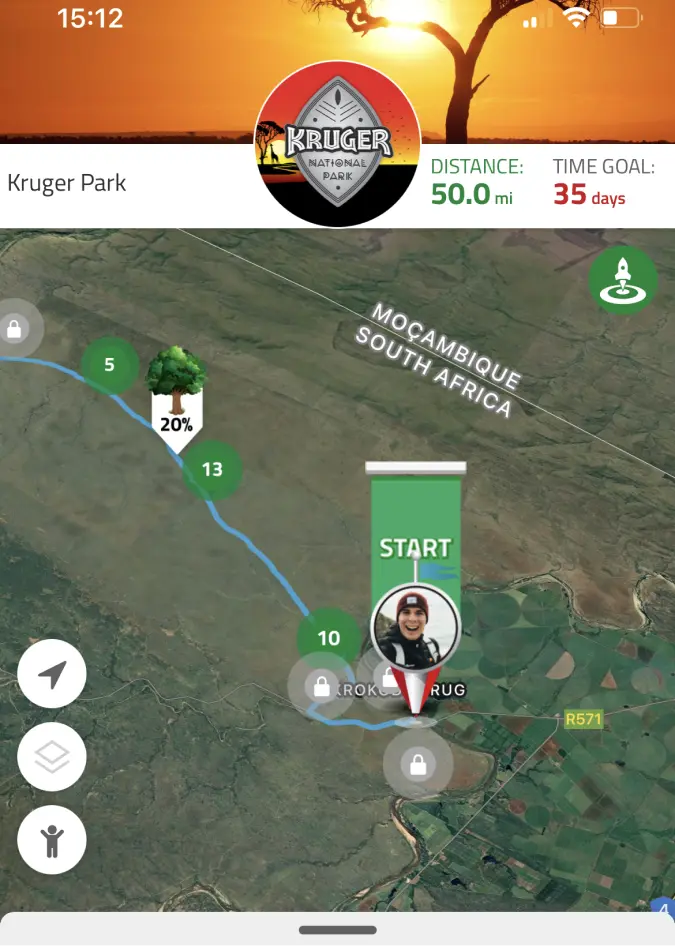Open the map layers selector
The image size is (675, 946).
tap(52, 757)
